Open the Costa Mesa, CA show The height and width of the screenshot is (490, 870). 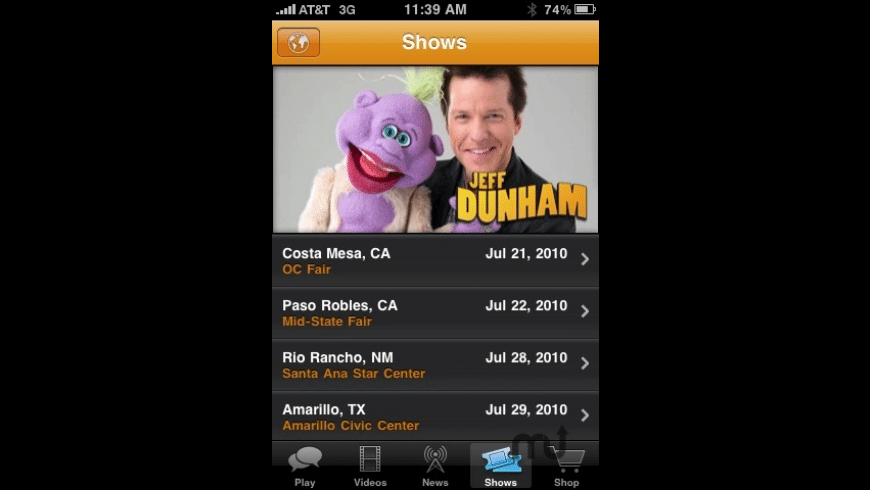(435, 260)
